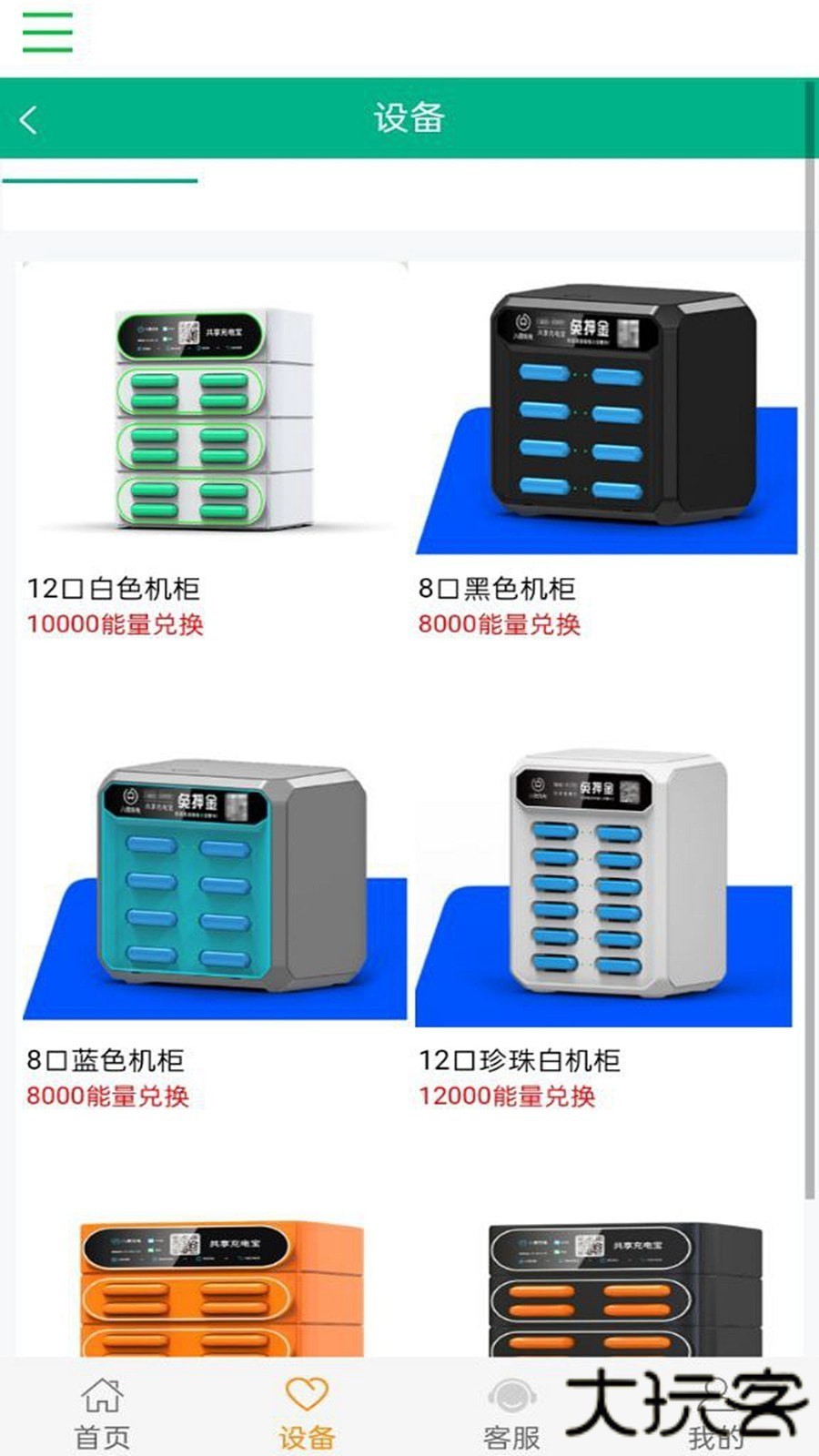The width and height of the screenshot is (819, 1456).
Task: Switch to the 首页 tab
Action: (102, 1412)
